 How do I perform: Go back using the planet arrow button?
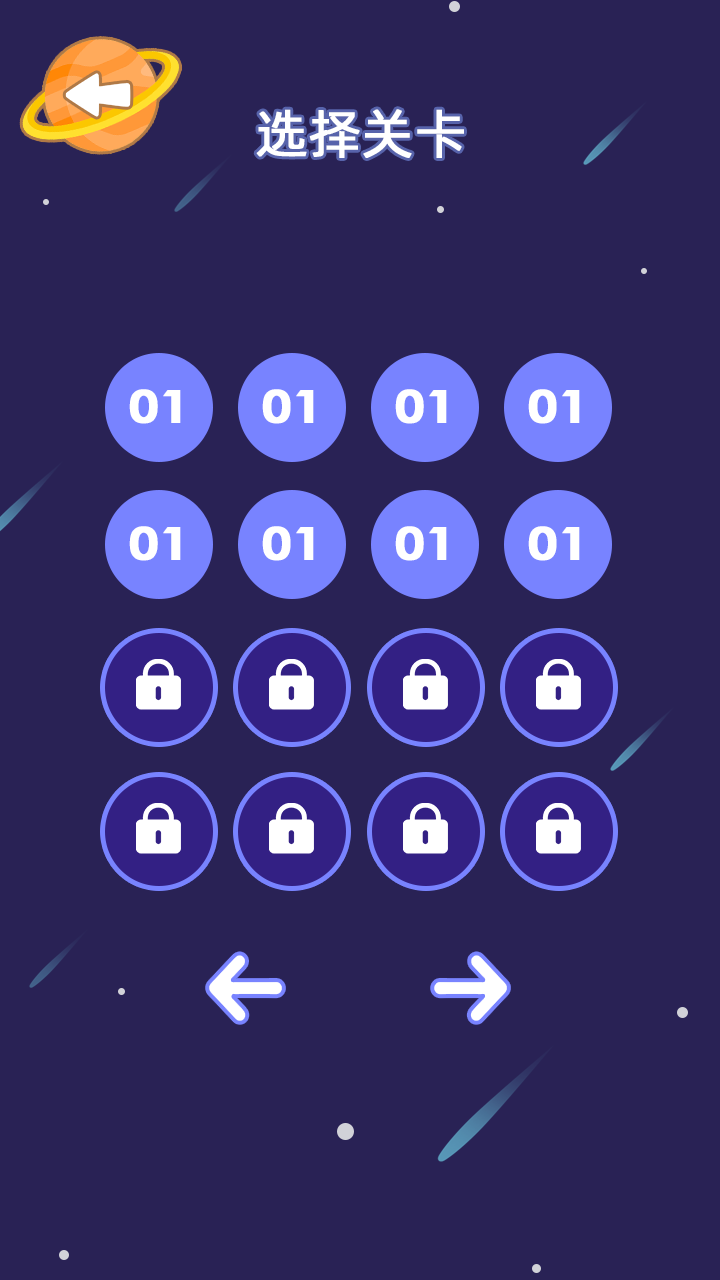[99, 95]
